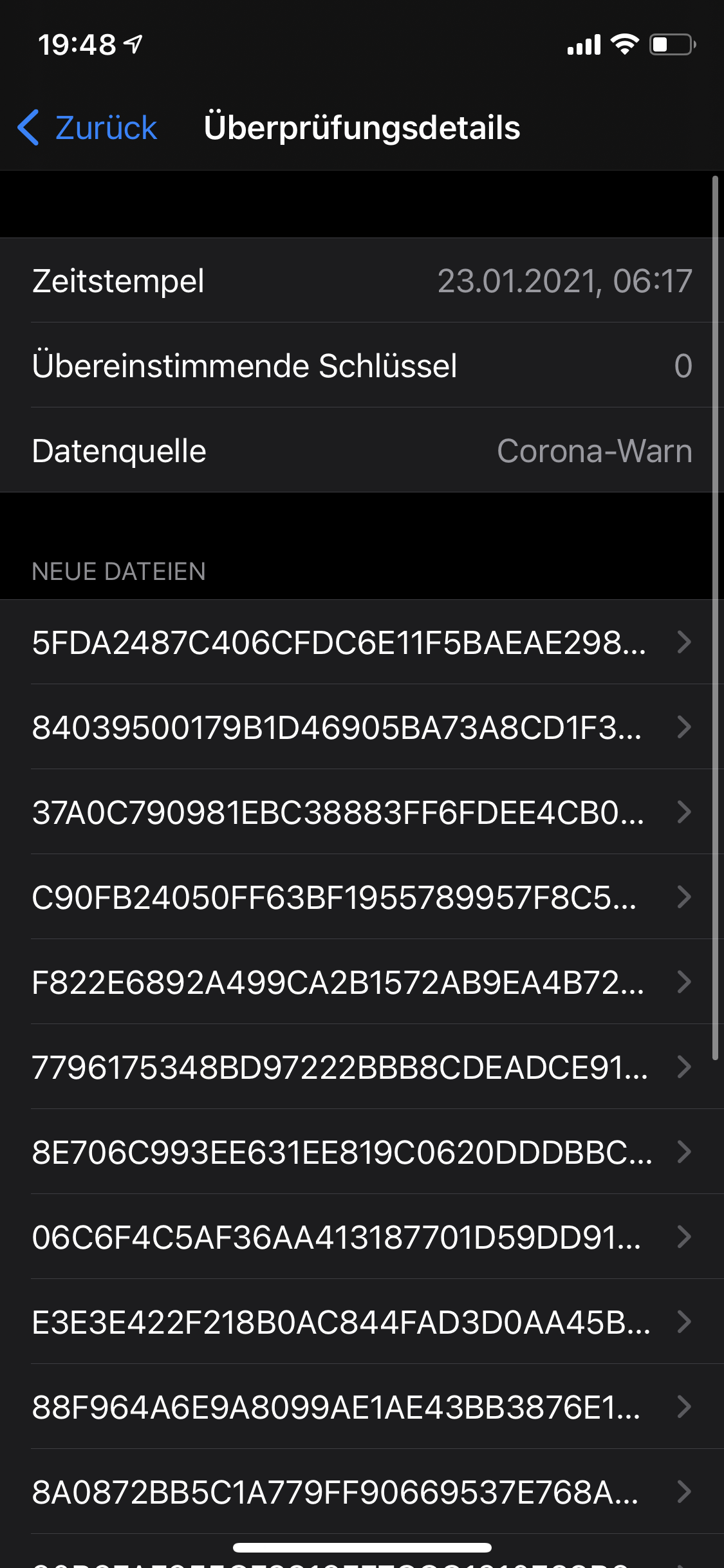
Task: Open file starting with 88F964A6E9A8
Action: [x=360, y=1407]
